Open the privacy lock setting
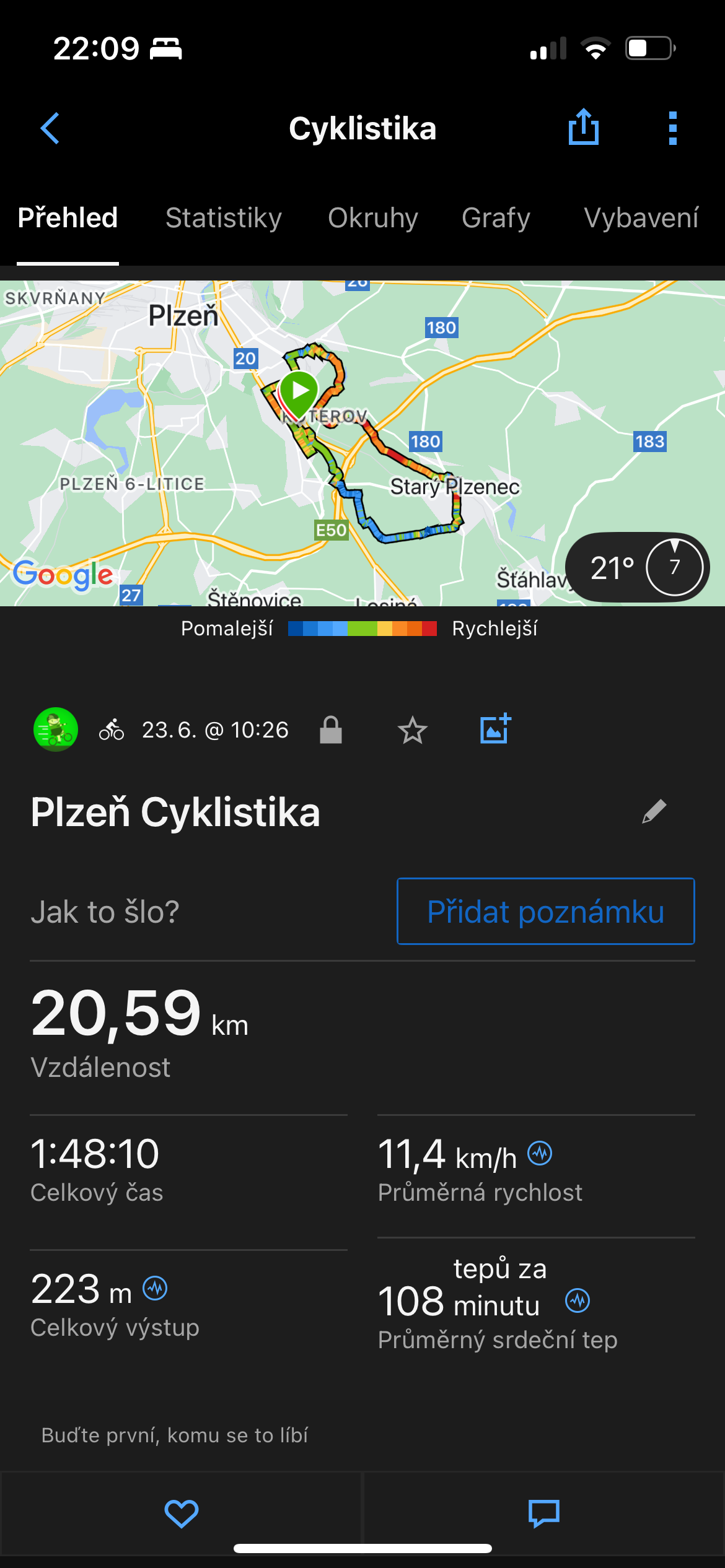The width and height of the screenshot is (725, 1568). (331, 730)
